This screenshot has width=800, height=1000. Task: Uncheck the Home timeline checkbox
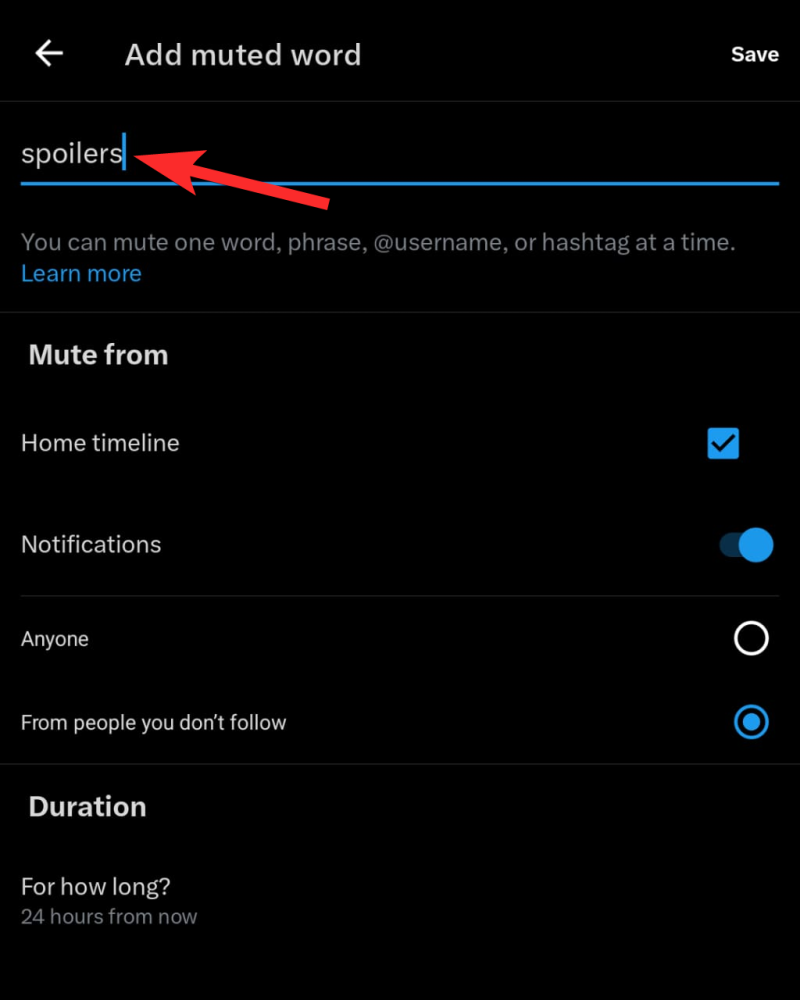coord(723,443)
